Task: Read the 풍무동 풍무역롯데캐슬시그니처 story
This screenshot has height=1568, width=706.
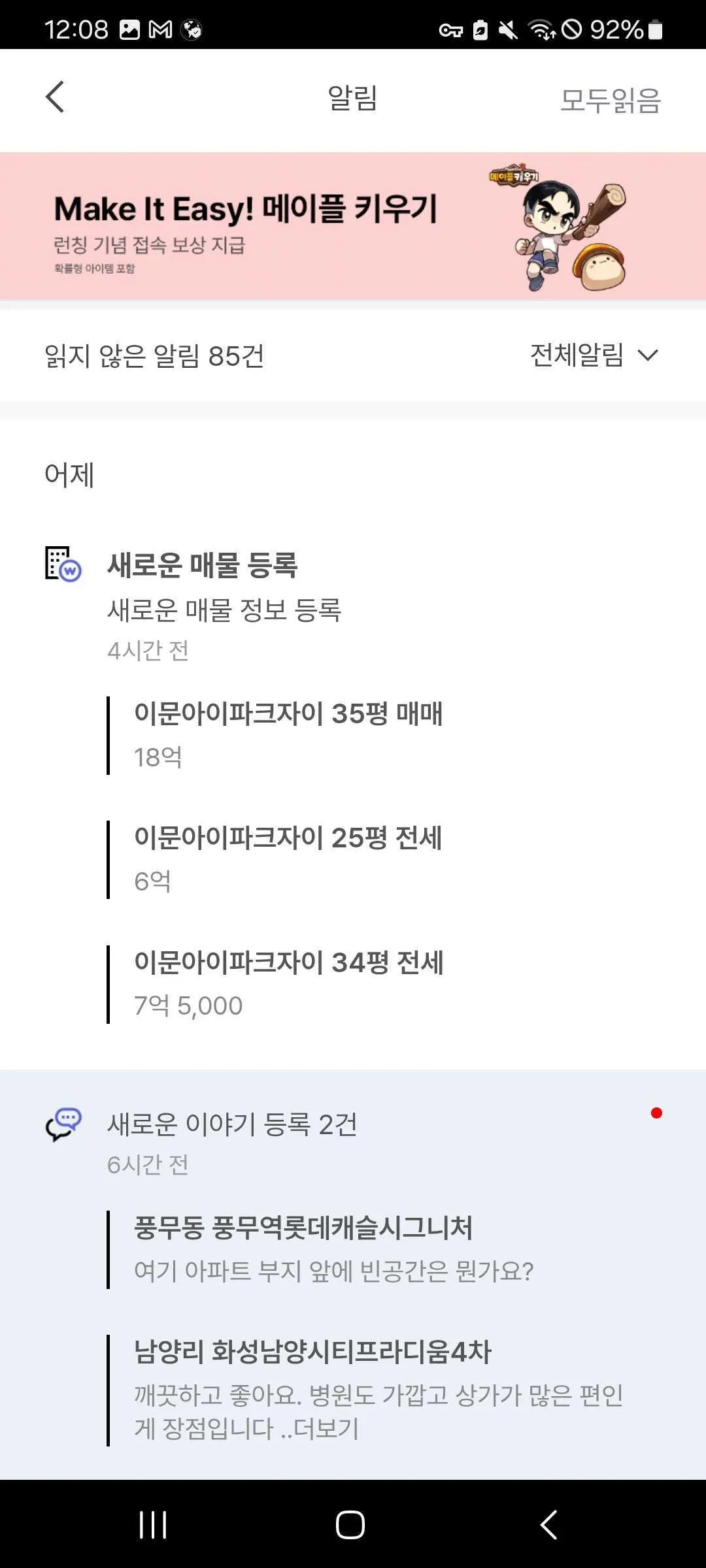Action: 303,1248
